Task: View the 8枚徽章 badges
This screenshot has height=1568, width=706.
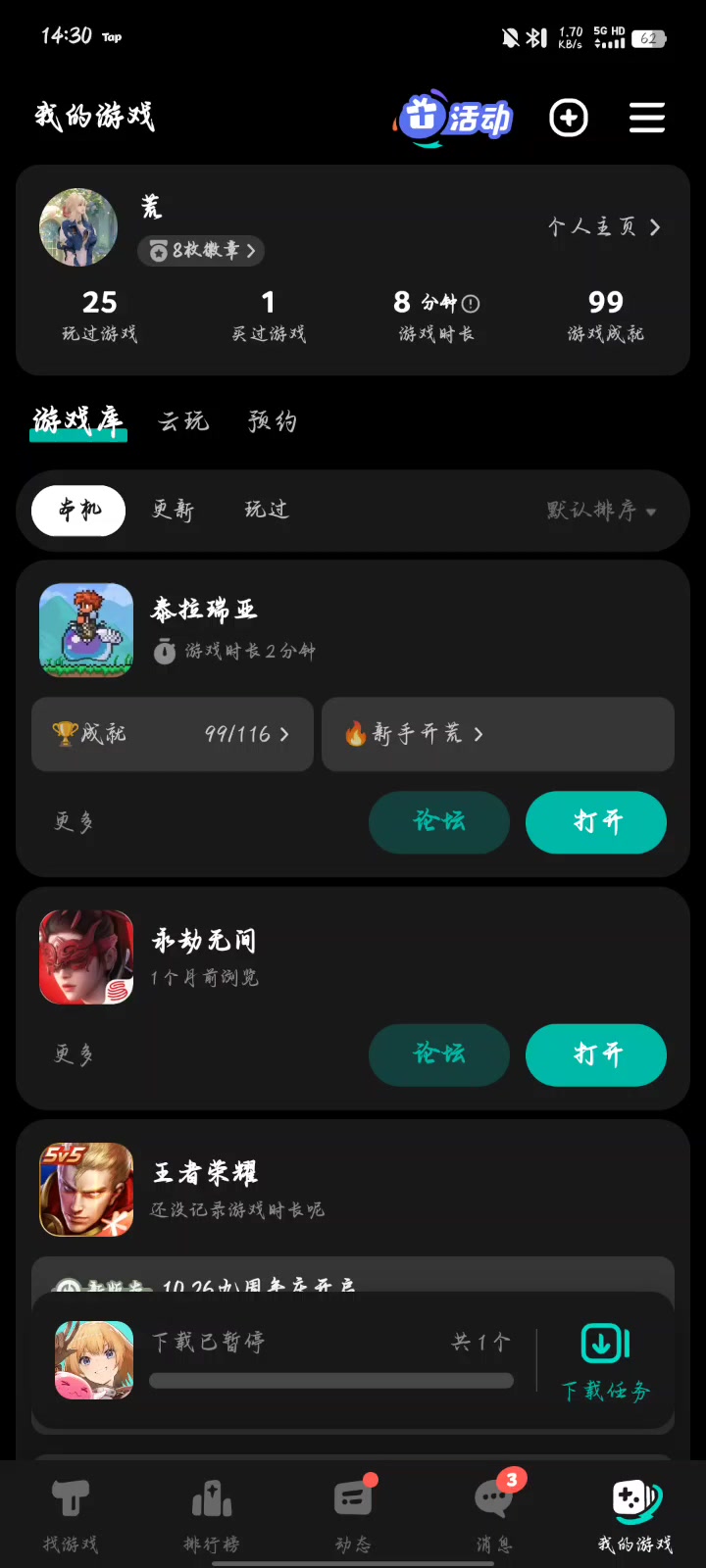Action: pyautogui.click(x=202, y=251)
